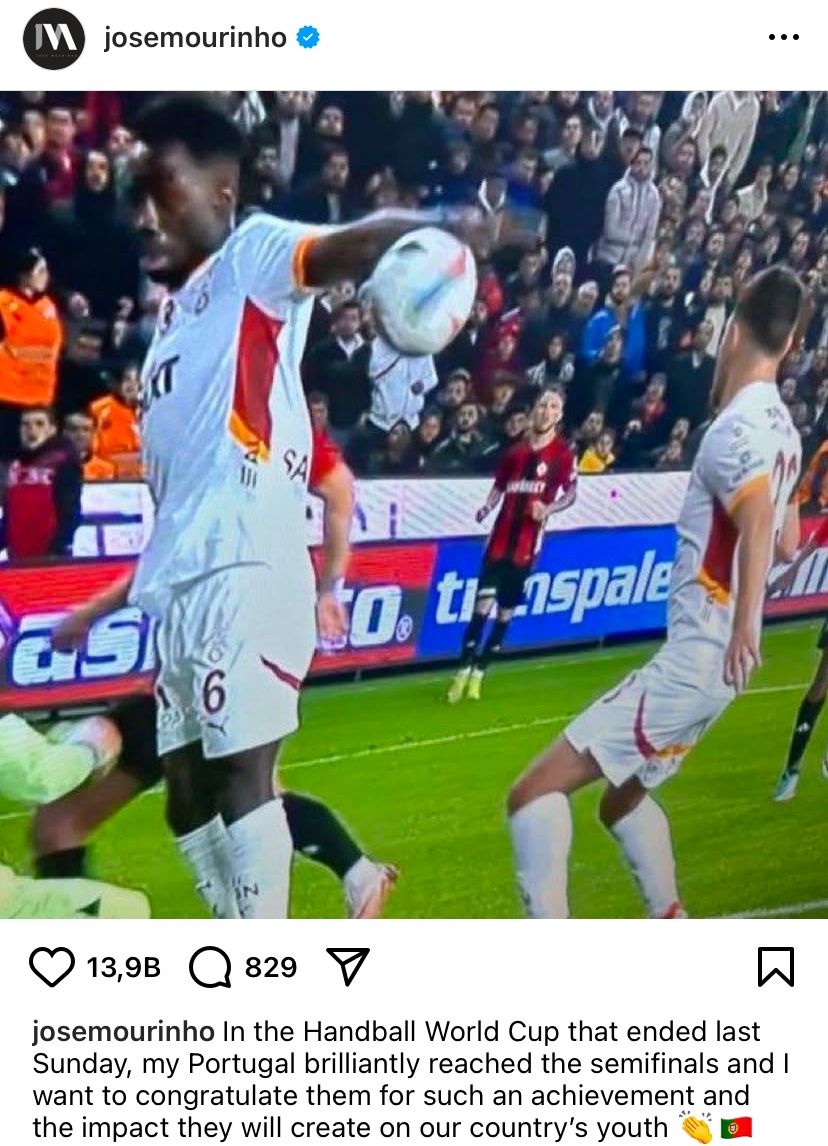Open the josemourinho username in the header
This screenshot has width=828, height=1146.
[x=195, y=39]
